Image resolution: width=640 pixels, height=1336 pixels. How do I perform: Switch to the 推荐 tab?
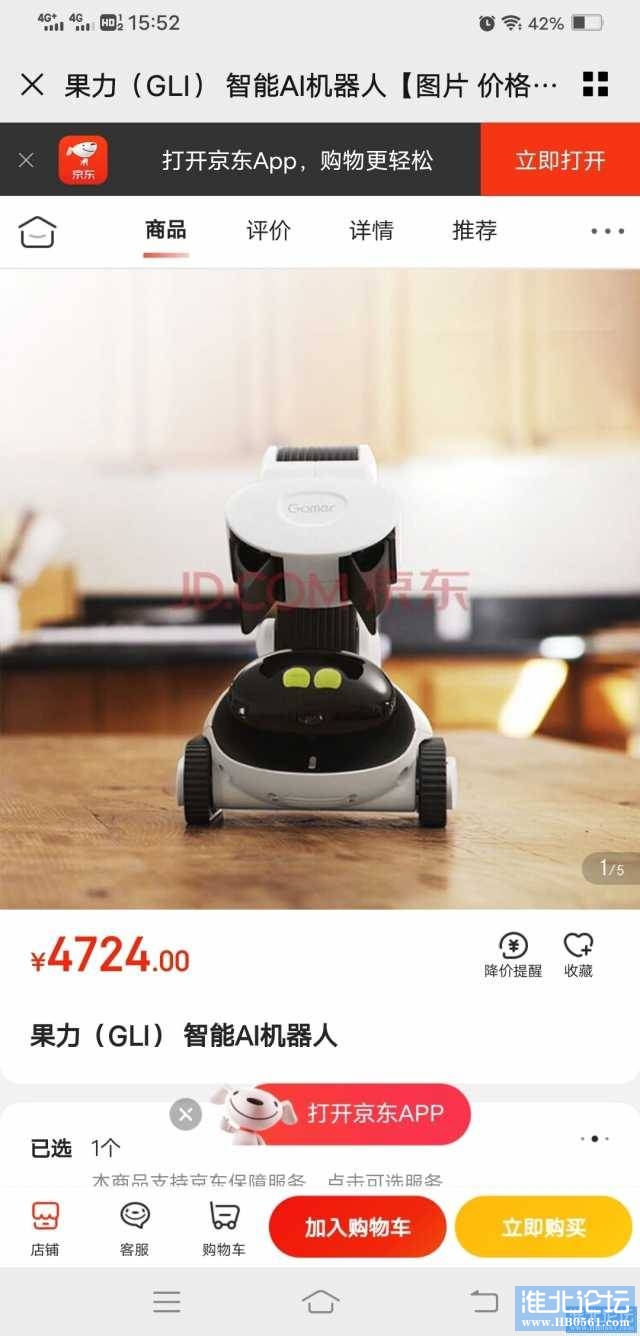click(x=474, y=231)
